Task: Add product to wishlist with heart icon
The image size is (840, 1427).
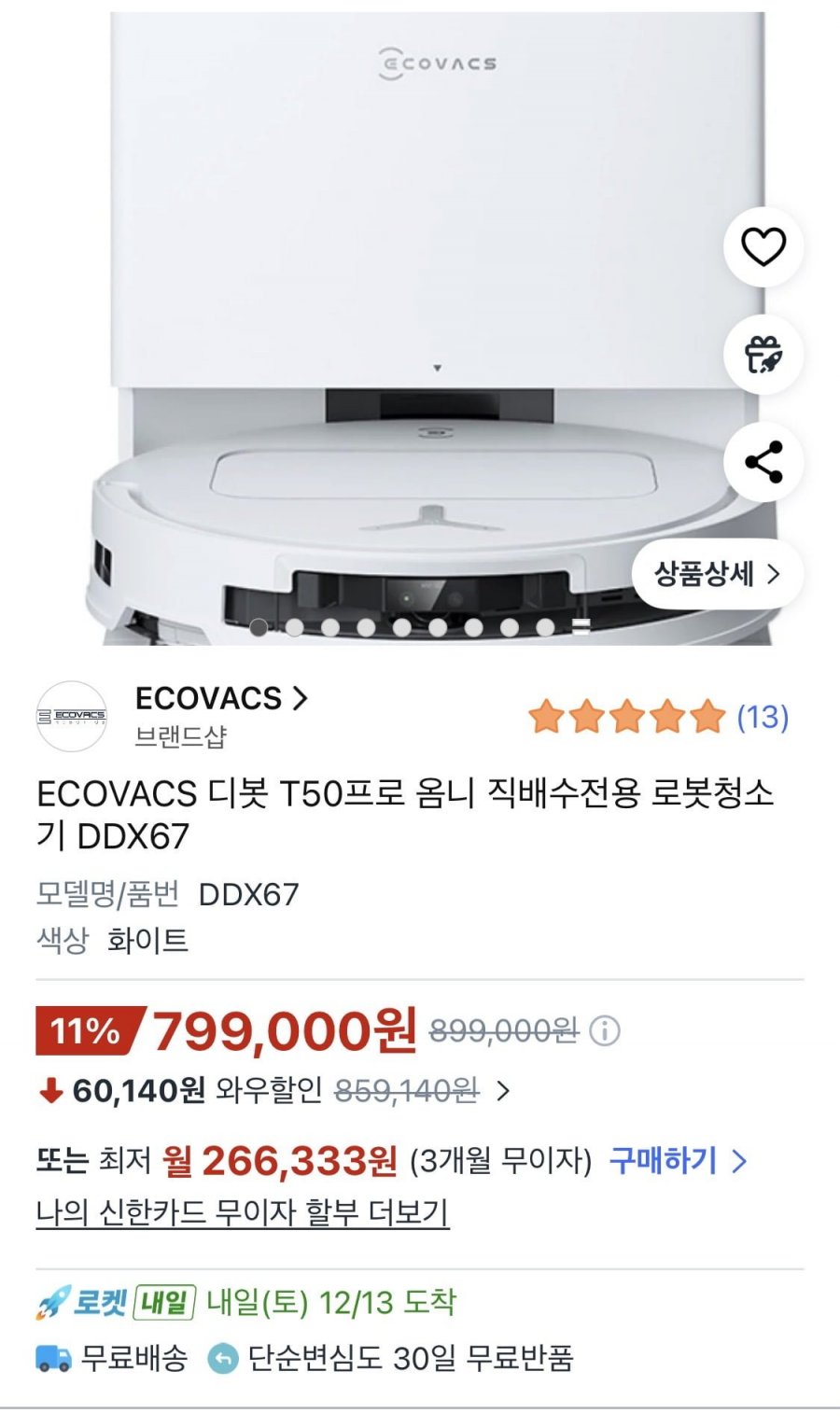Action: [x=763, y=247]
